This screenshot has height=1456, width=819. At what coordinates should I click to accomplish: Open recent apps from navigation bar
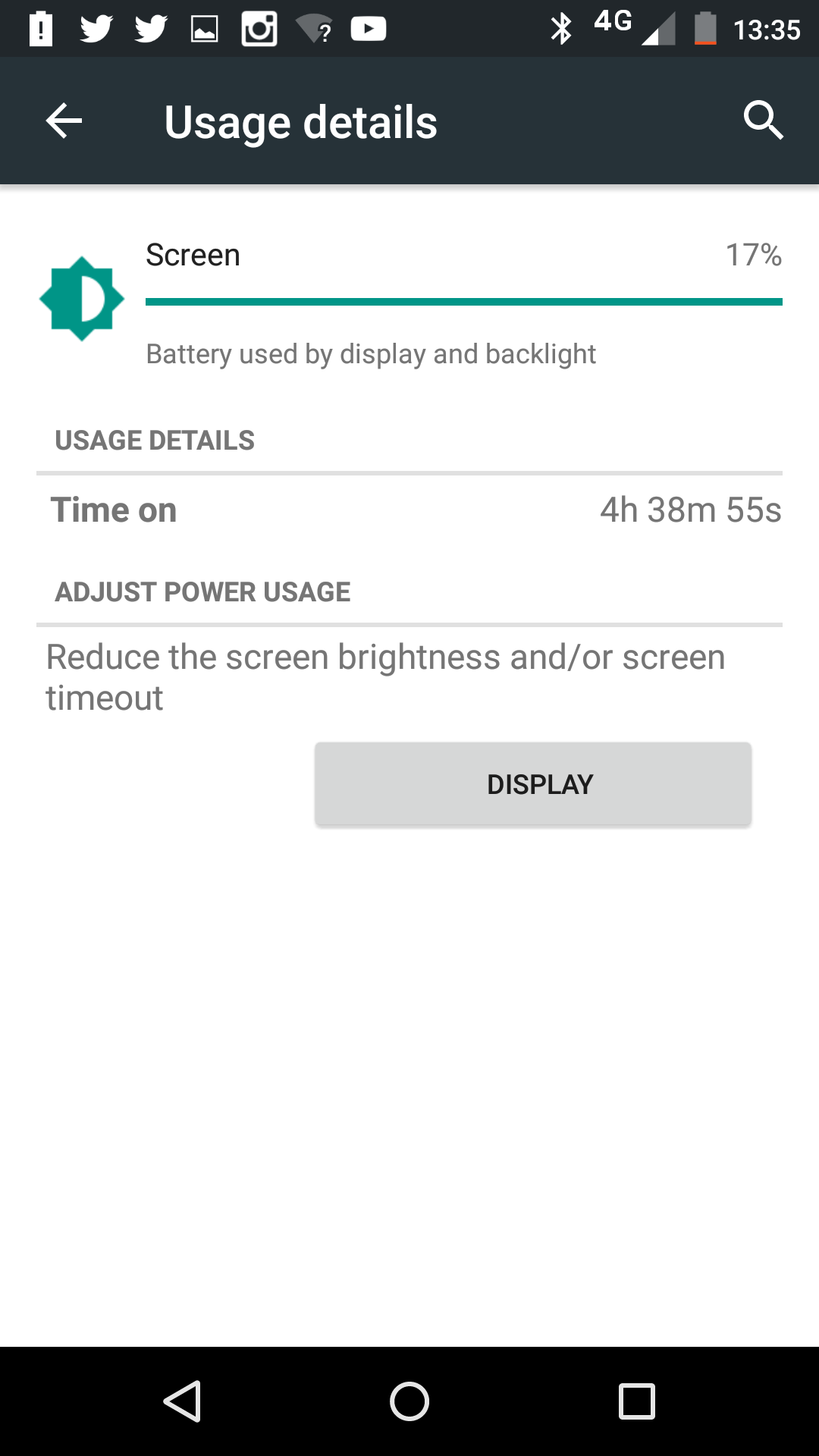pos(637,1401)
